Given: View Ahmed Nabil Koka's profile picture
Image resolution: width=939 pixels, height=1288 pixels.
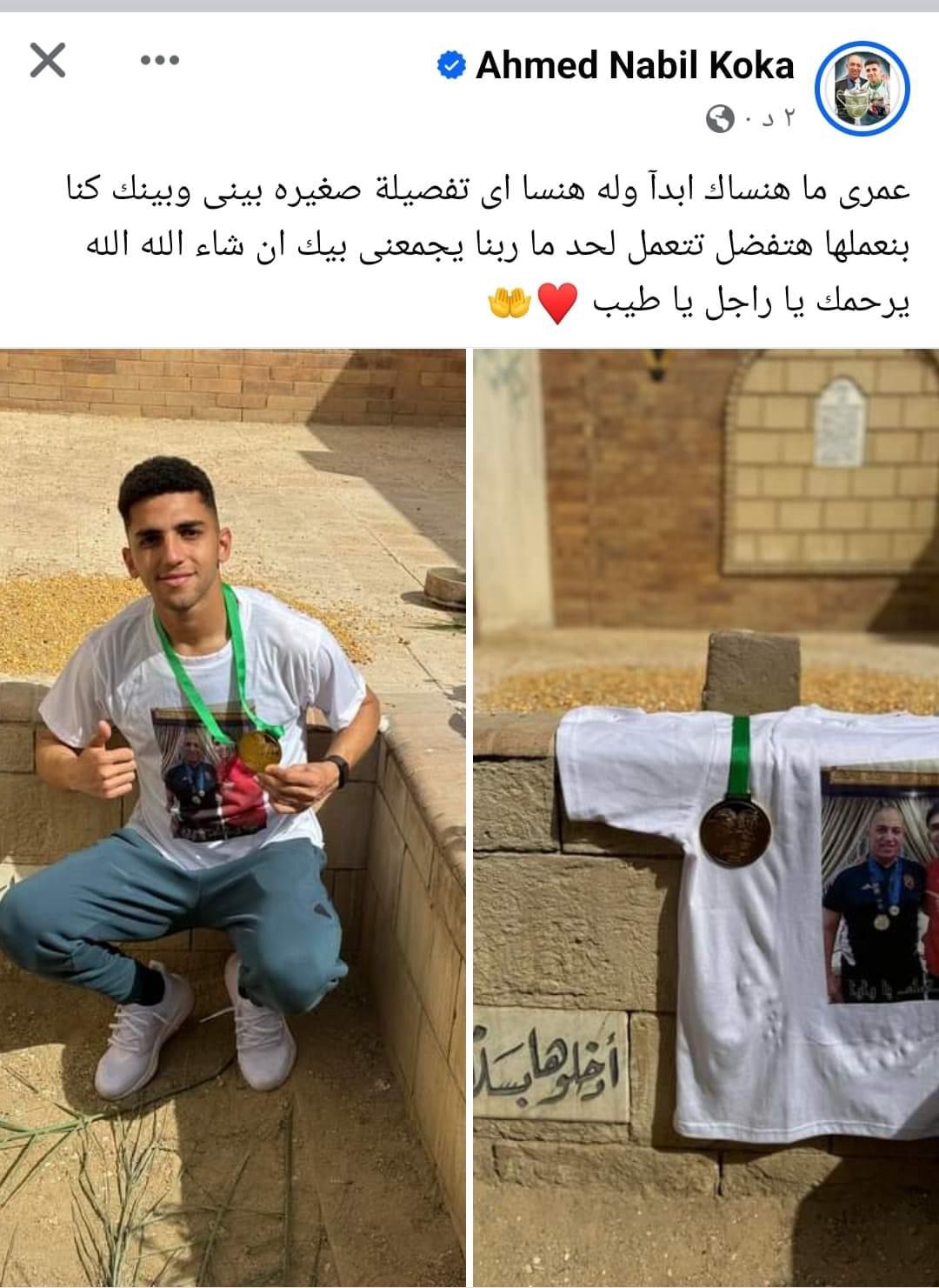Looking at the screenshot, I should (861, 90).
